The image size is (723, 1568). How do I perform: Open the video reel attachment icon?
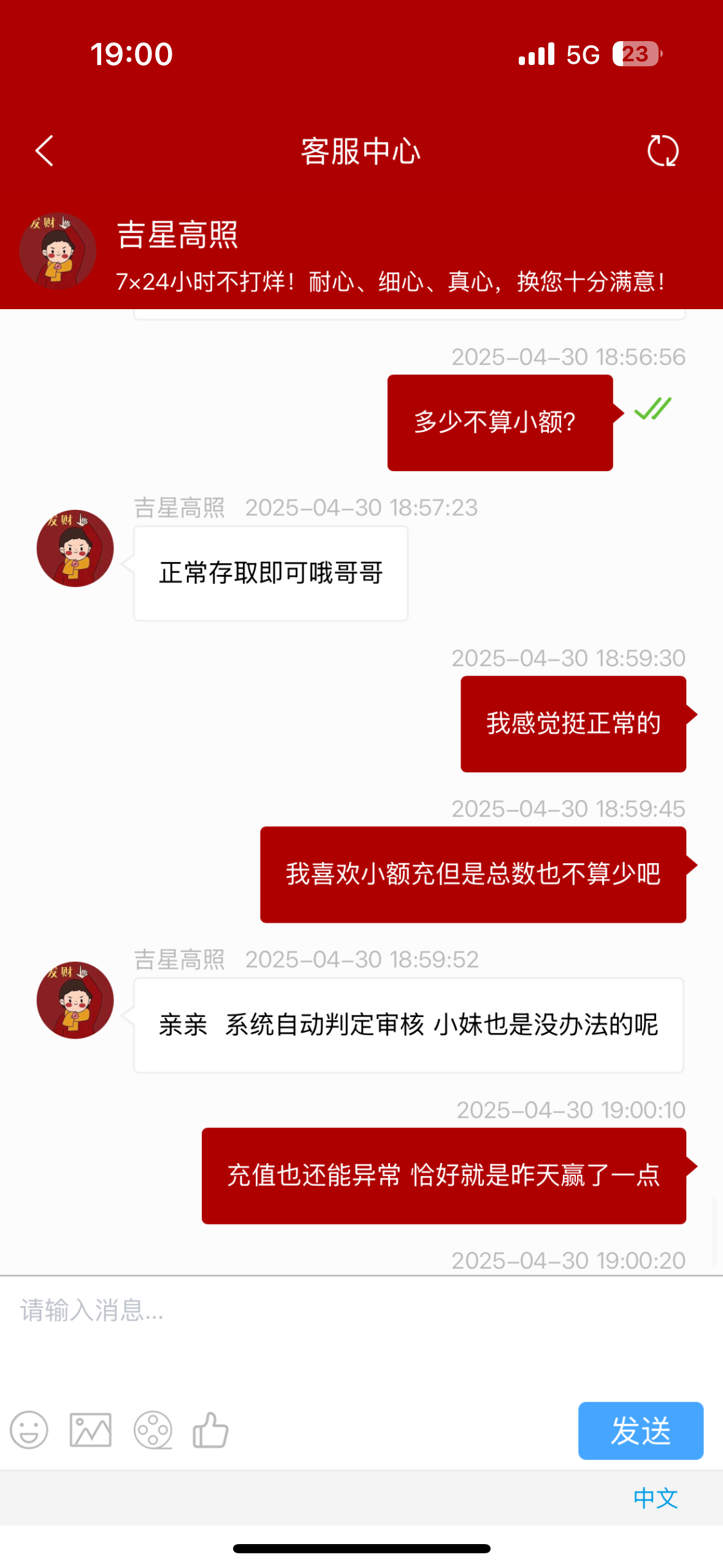[153, 1431]
